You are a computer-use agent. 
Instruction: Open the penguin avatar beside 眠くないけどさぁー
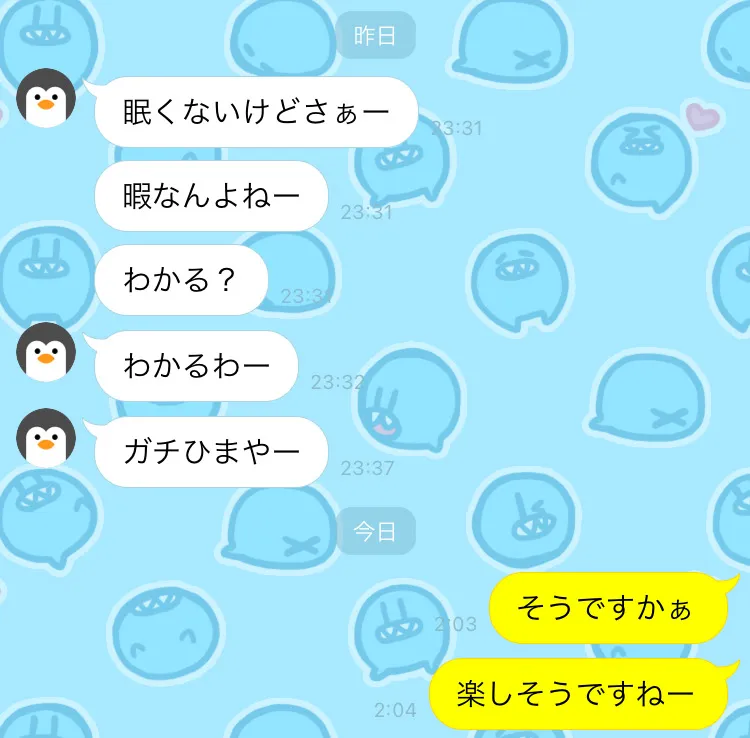[46, 100]
